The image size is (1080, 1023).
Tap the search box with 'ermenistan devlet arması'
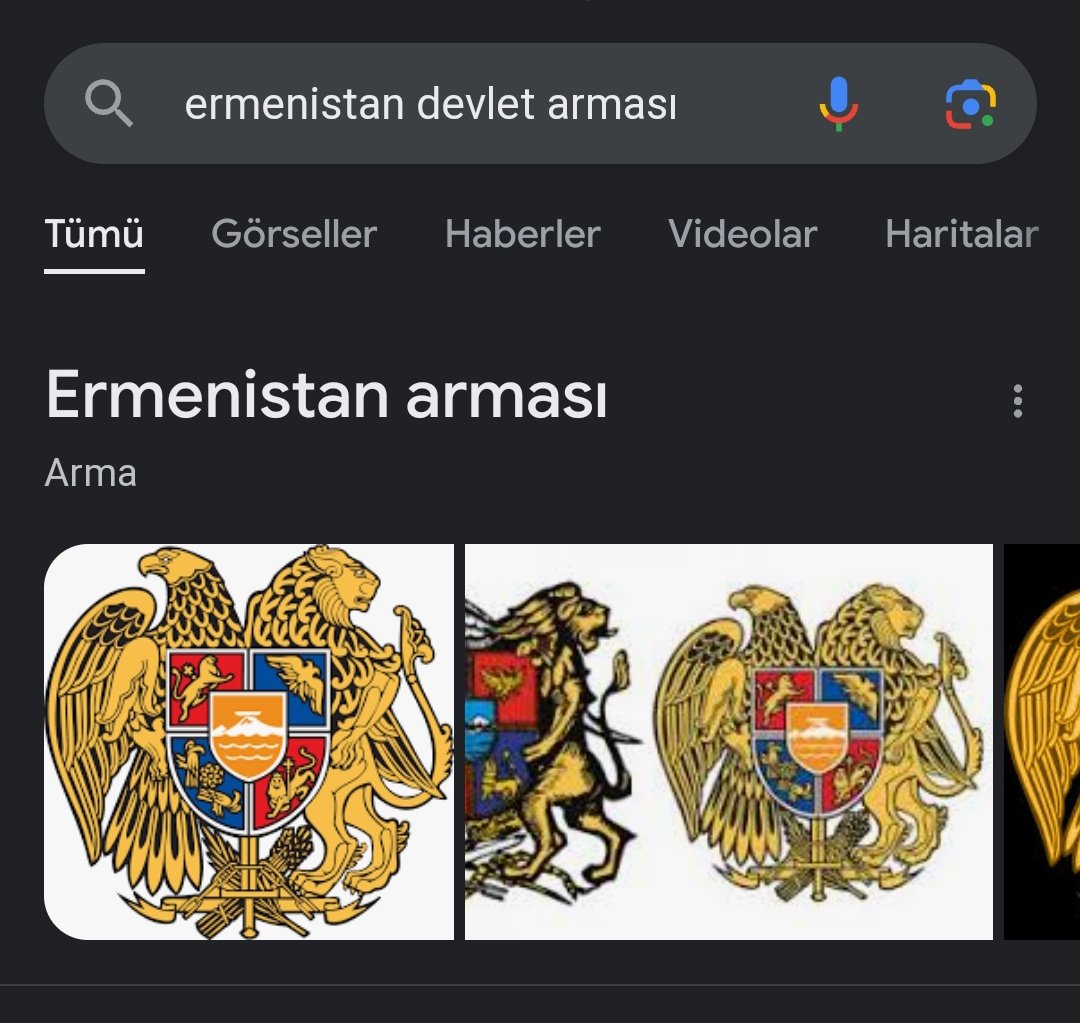point(430,104)
